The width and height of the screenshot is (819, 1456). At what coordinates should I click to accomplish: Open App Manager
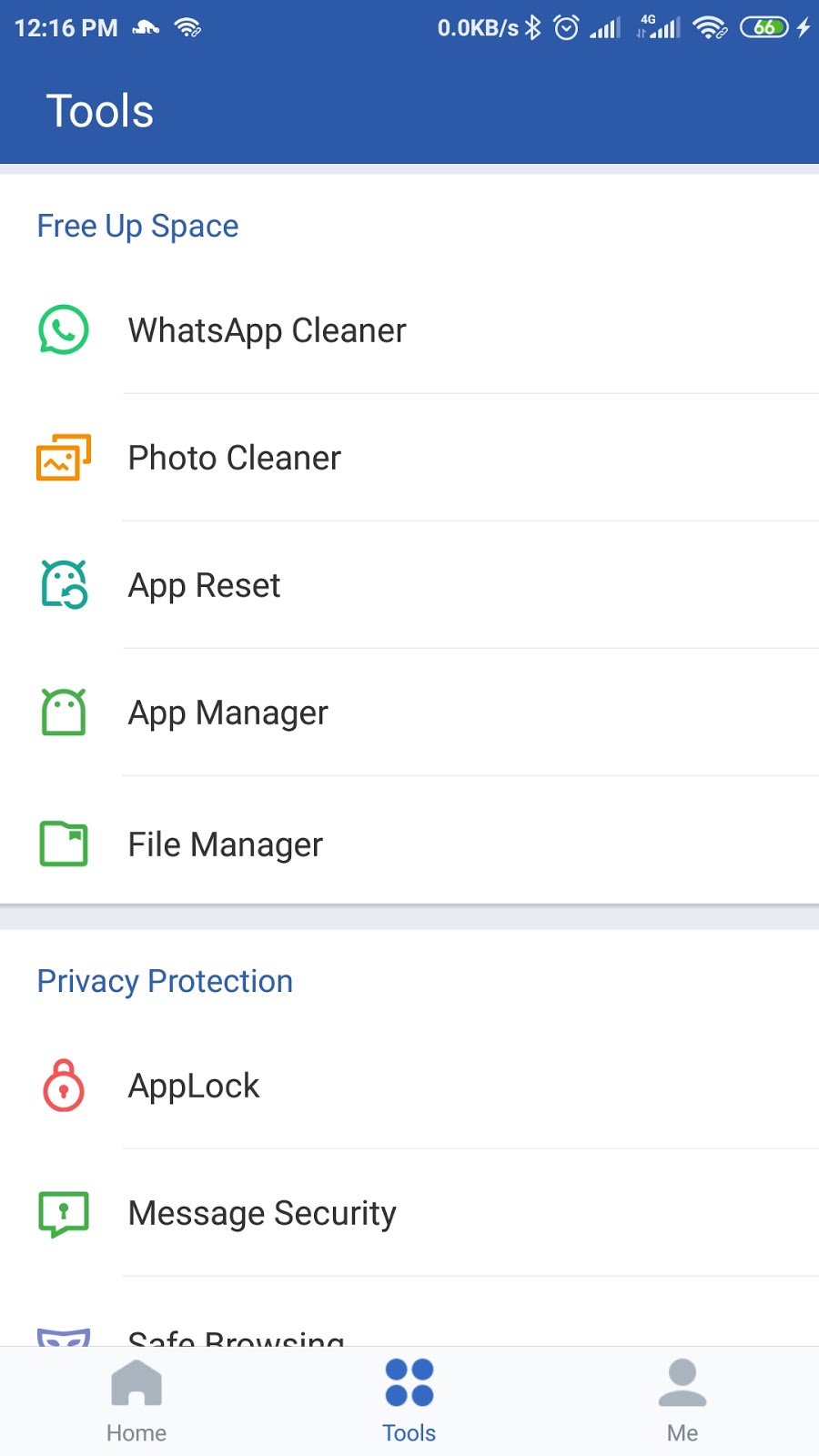pyautogui.click(x=409, y=713)
